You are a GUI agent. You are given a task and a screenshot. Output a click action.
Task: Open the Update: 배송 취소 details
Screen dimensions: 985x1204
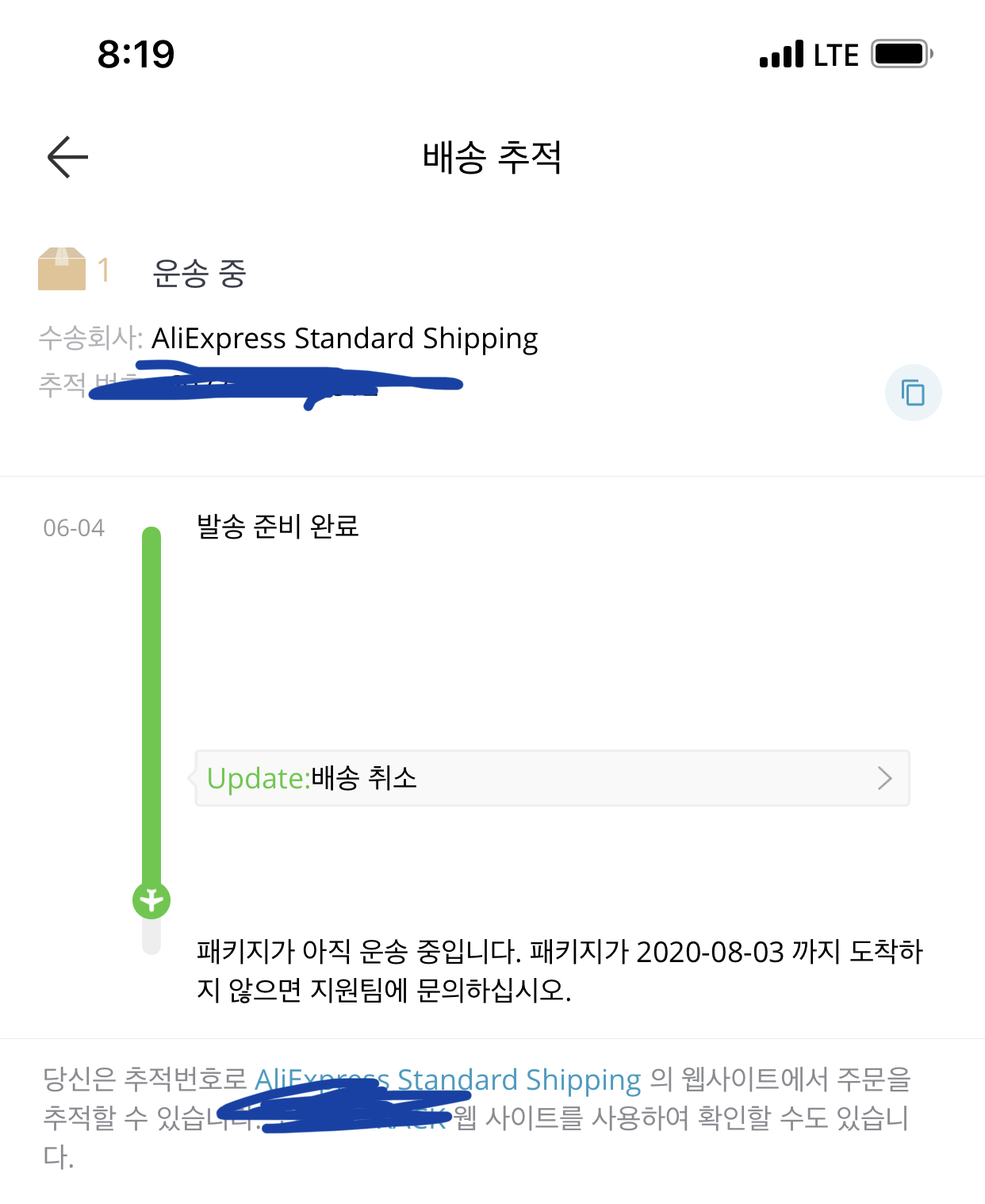(552, 778)
